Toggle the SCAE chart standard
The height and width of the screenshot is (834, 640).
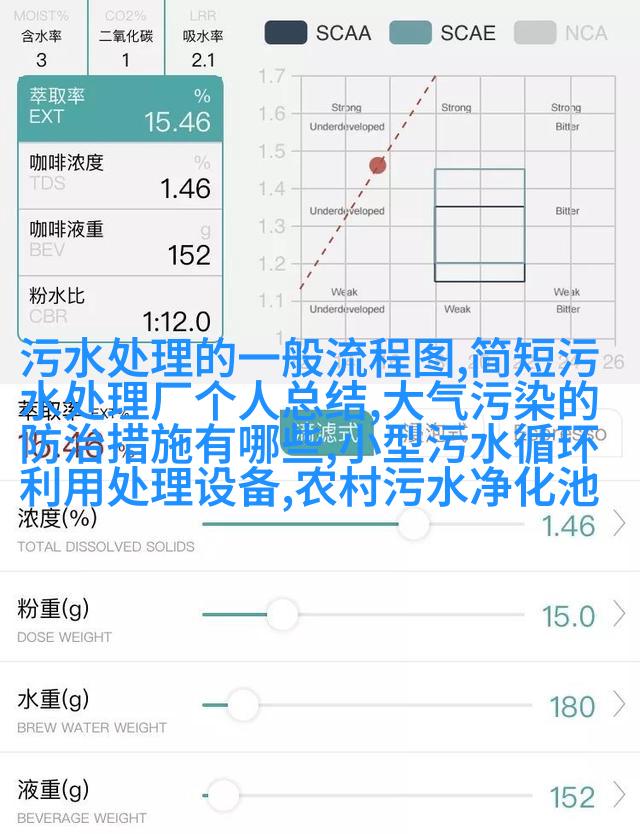[443, 32]
